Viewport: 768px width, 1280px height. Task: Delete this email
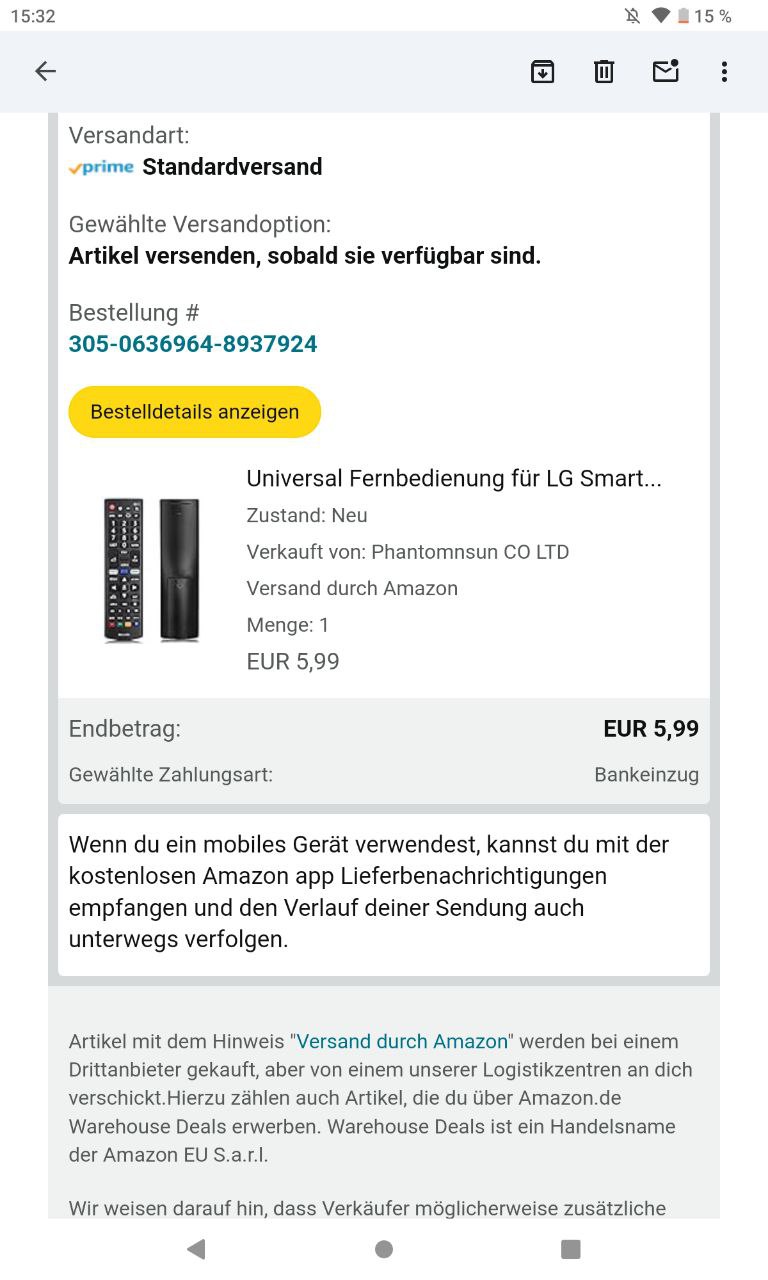604,71
